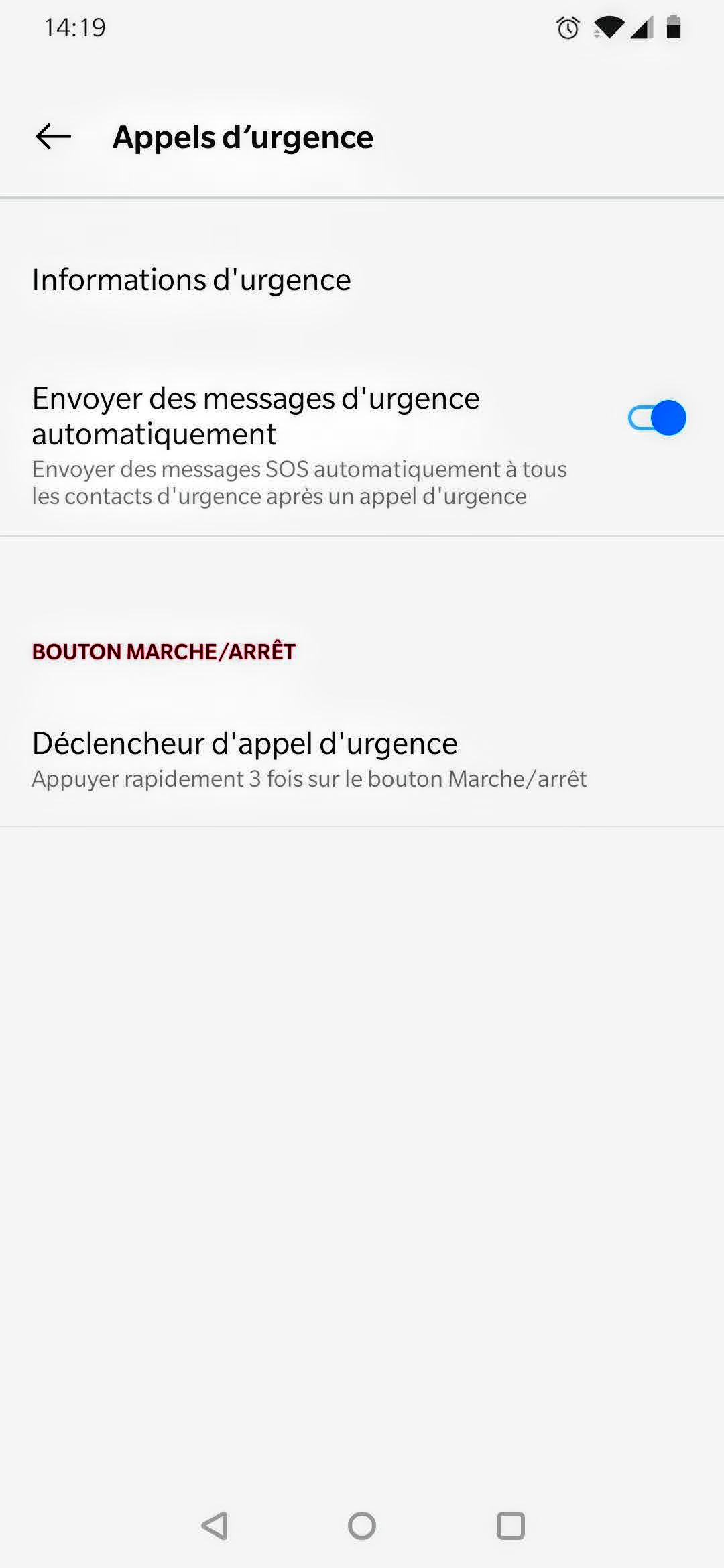The width and height of the screenshot is (724, 1568).
Task: Open Déclencheur d'appel d'urgence options
Action: coord(245,742)
